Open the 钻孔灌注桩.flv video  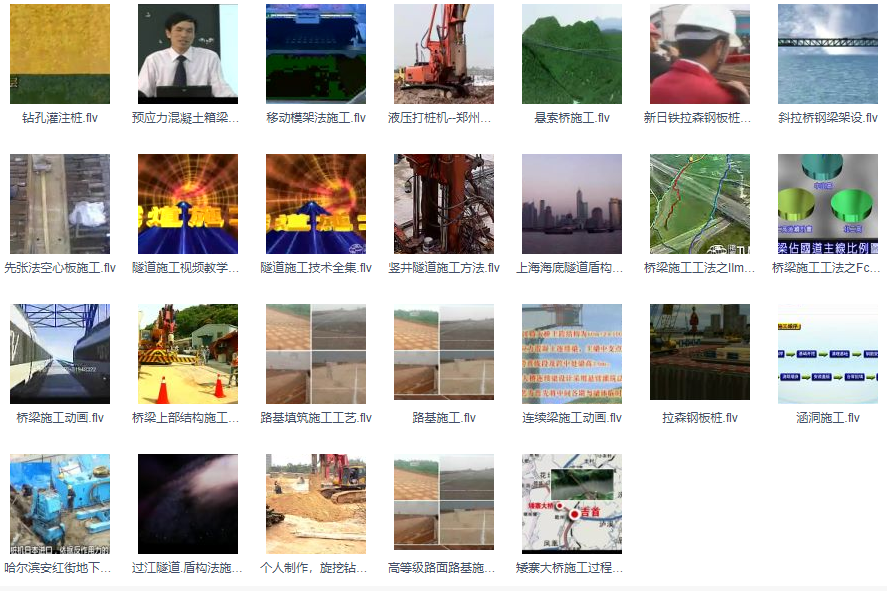click(60, 54)
